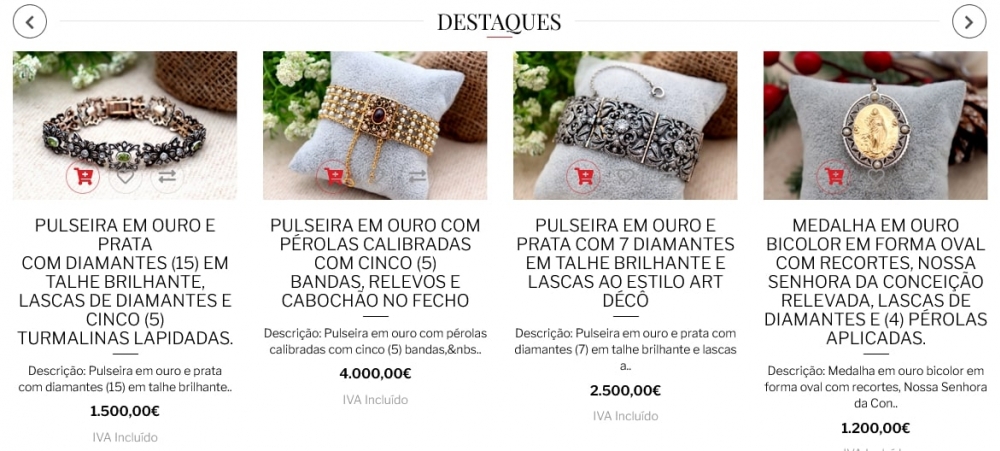Add turmalinas bracelet to wishlist
The height and width of the screenshot is (451, 1000).
click(x=125, y=177)
